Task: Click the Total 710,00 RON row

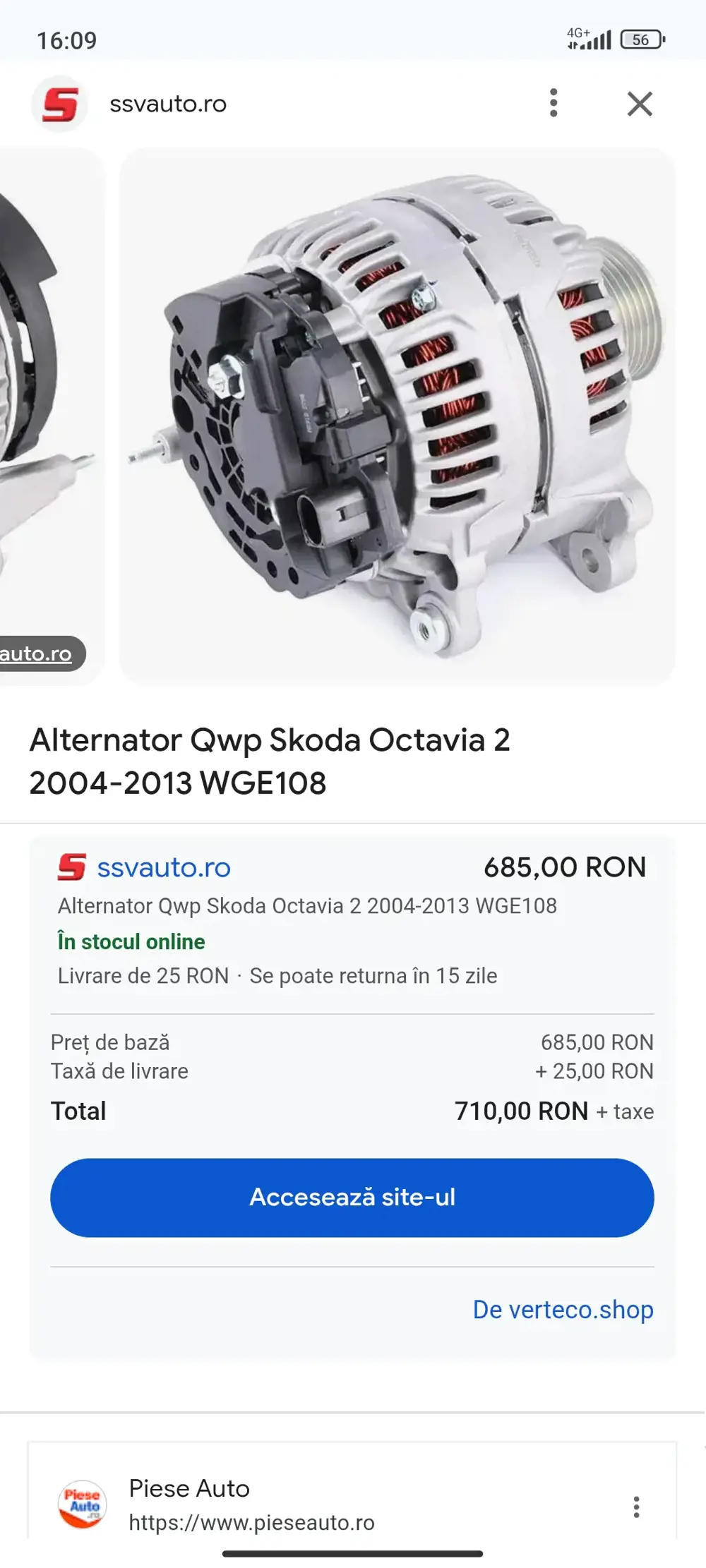Action: [352, 1111]
